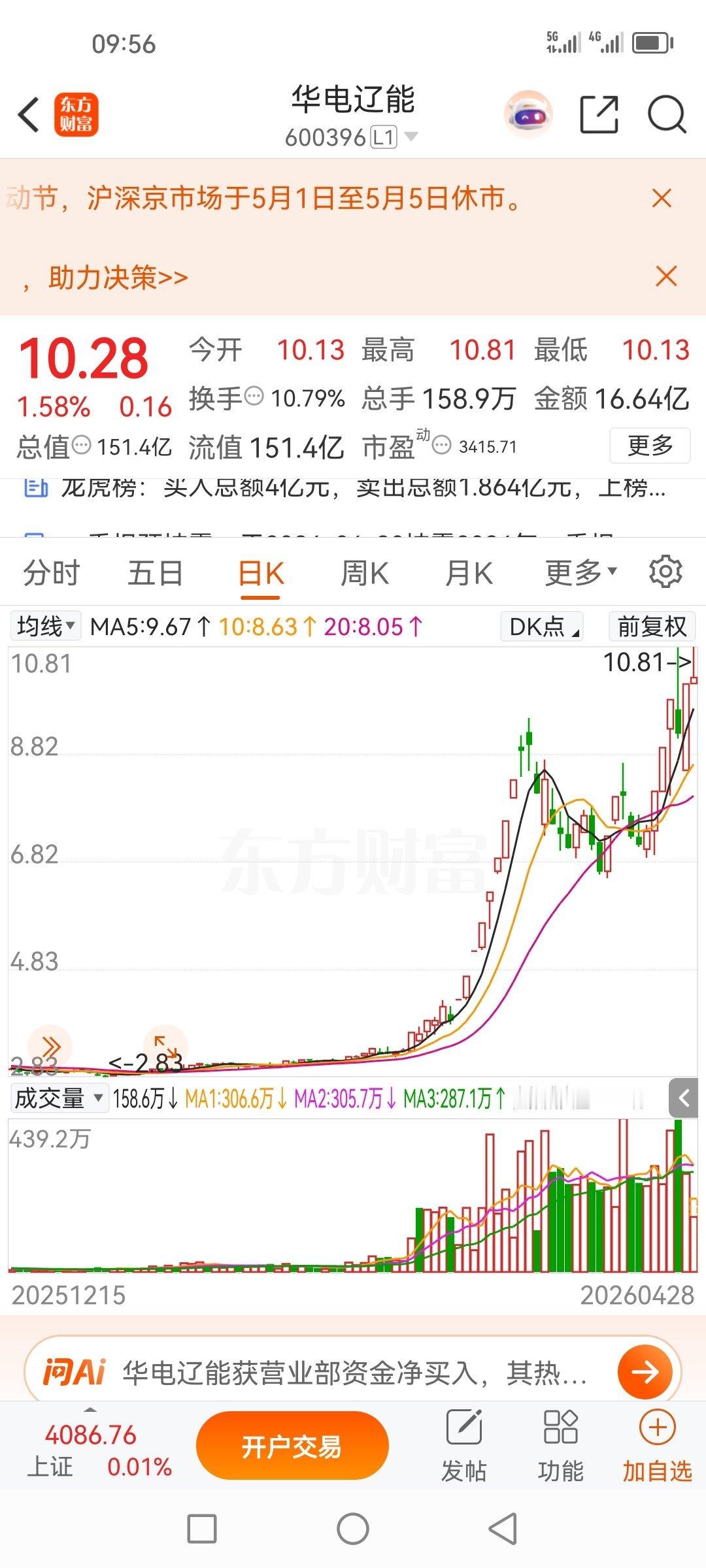Switch to the 分时 chart tab
706x1568 pixels.
coord(51,573)
